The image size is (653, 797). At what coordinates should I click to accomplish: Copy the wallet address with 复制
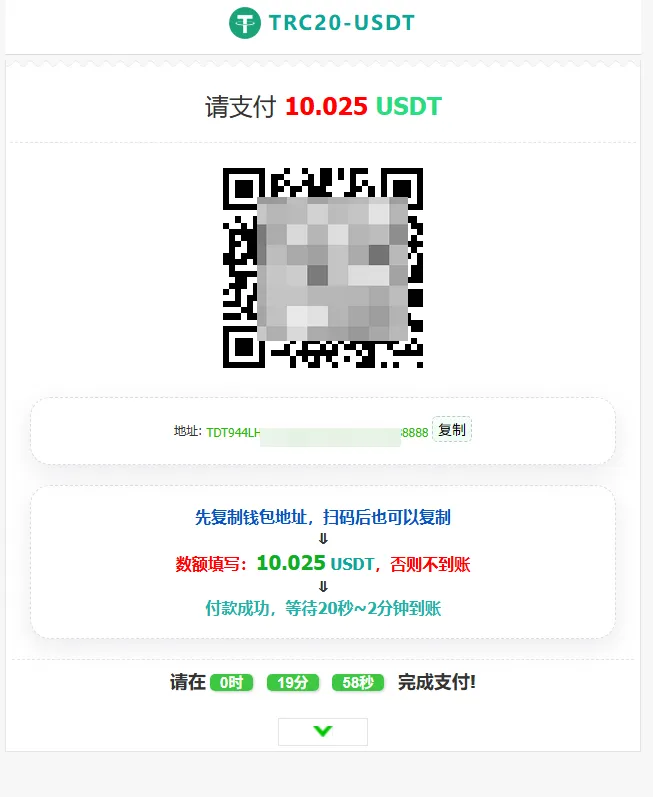pos(451,430)
